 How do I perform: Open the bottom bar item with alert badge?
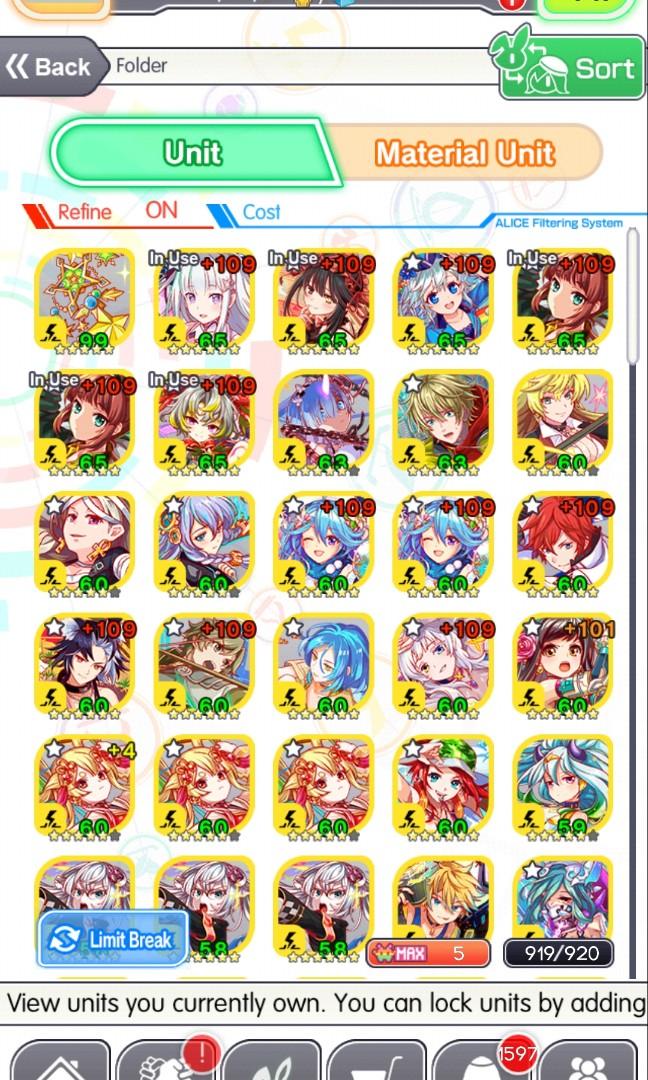point(167,1060)
